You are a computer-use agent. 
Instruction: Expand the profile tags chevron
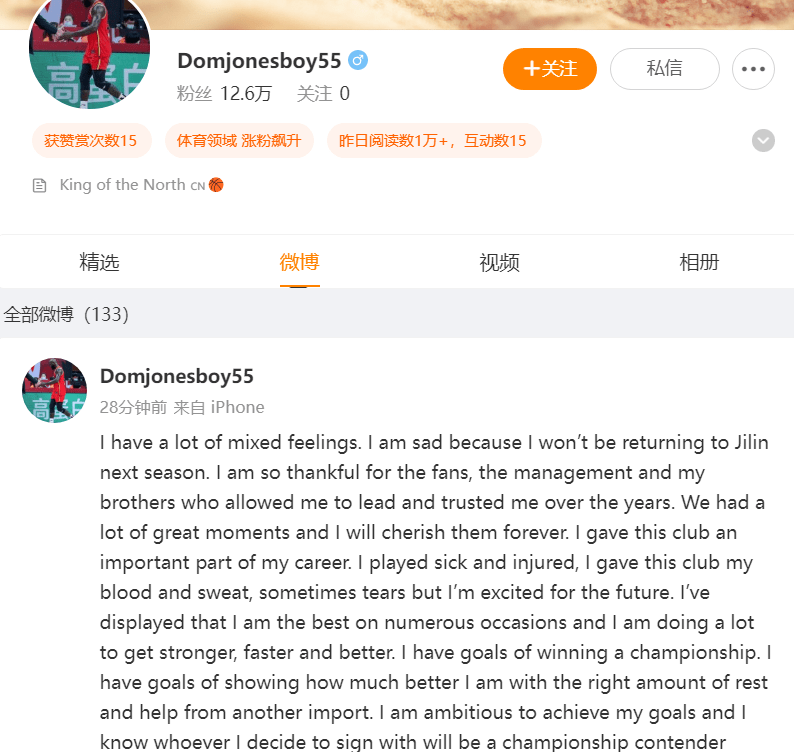pos(763,141)
